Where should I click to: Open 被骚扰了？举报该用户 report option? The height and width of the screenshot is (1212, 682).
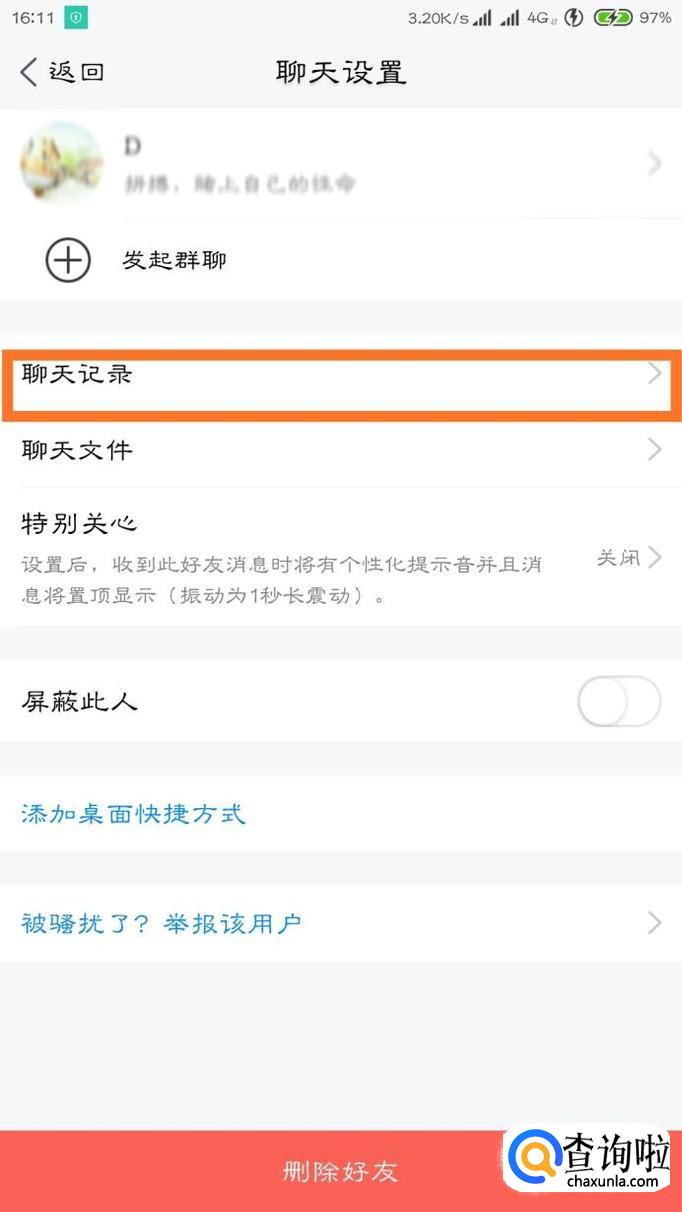tap(341, 923)
